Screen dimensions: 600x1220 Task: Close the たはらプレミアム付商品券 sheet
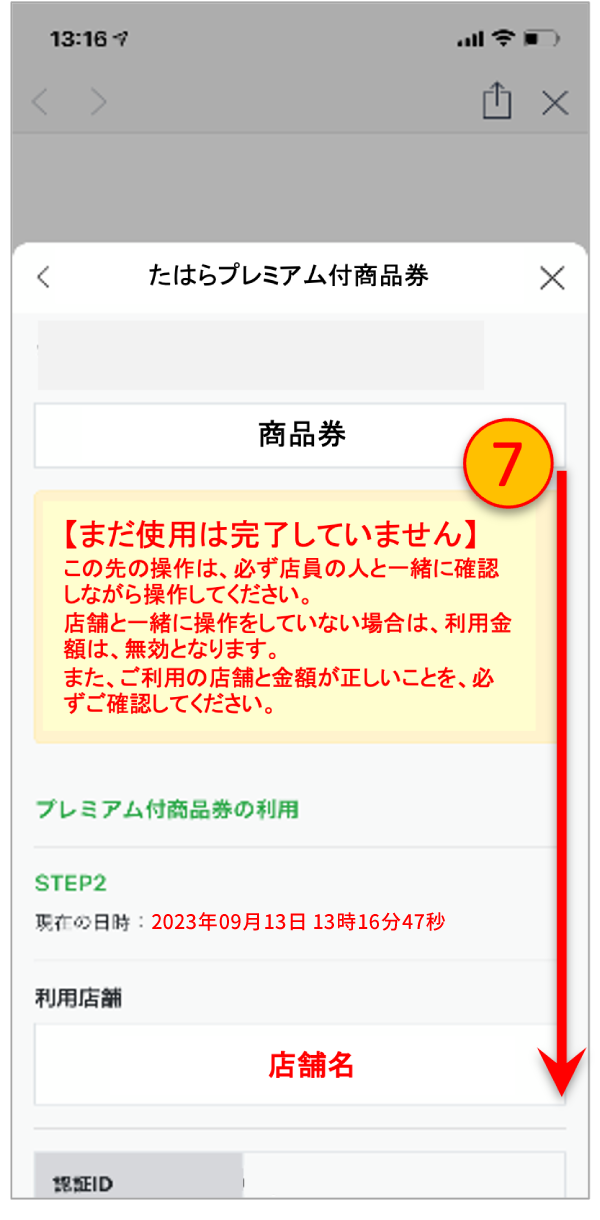(x=552, y=278)
